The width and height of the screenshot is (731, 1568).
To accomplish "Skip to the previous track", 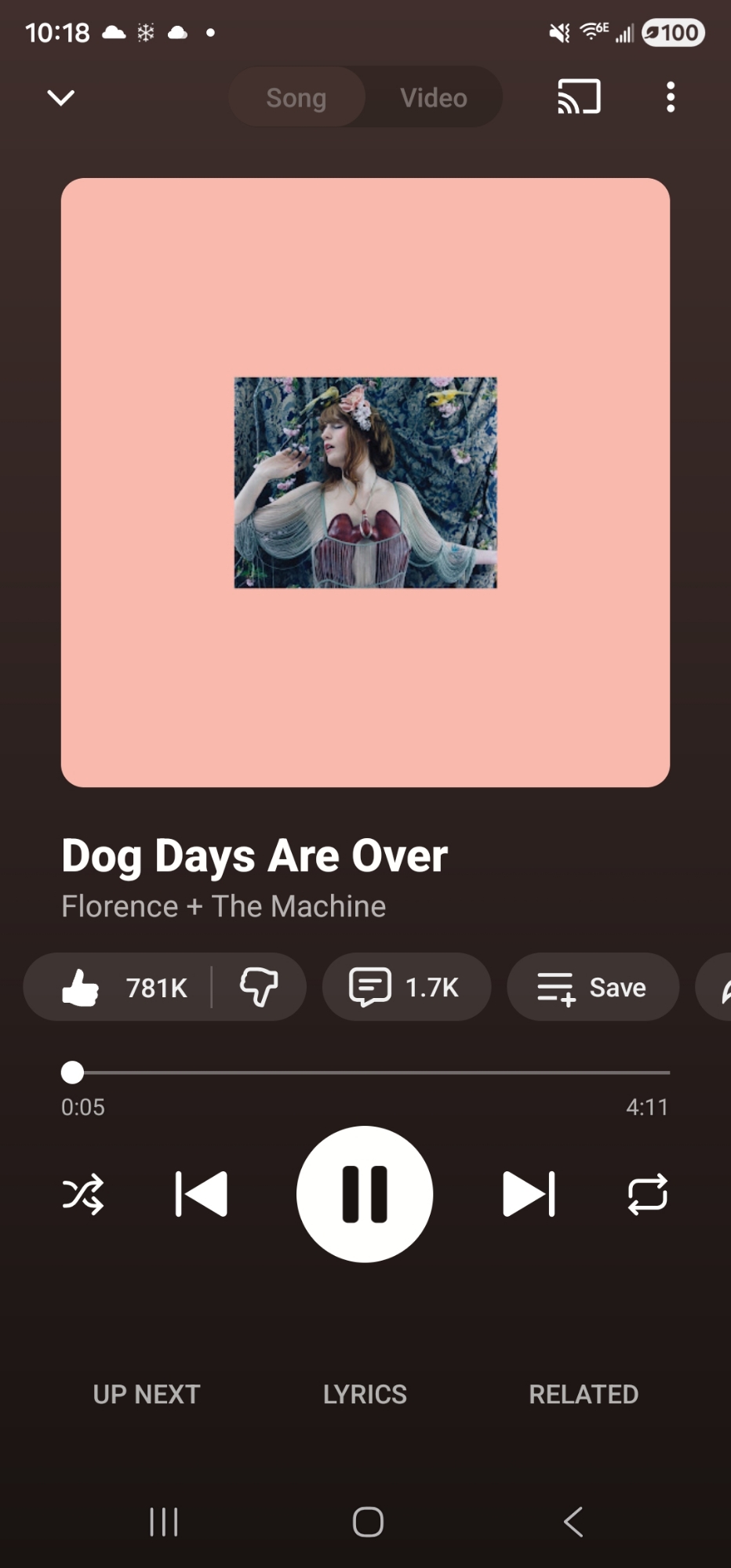I will coord(202,1194).
